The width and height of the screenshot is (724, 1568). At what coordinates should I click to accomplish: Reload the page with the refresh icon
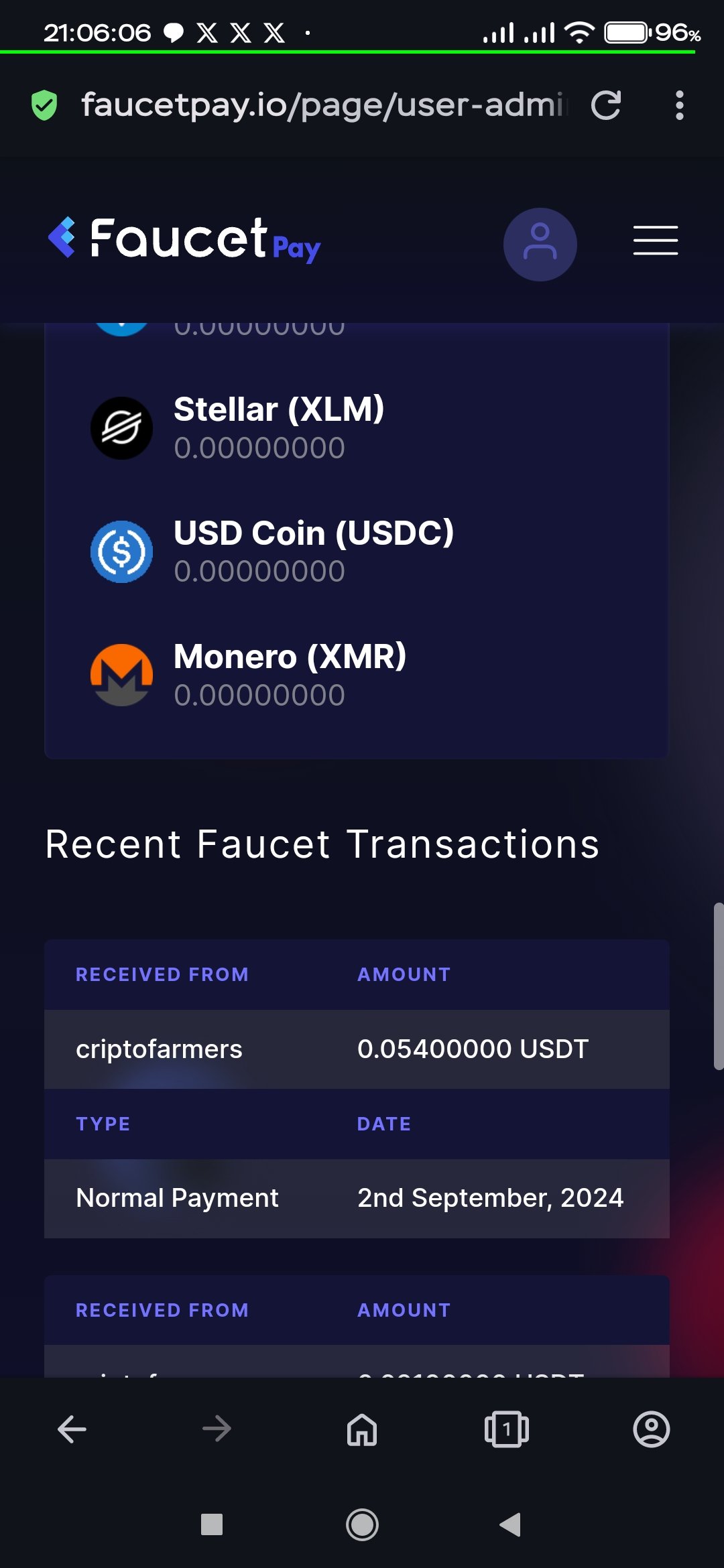coord(606,105)
